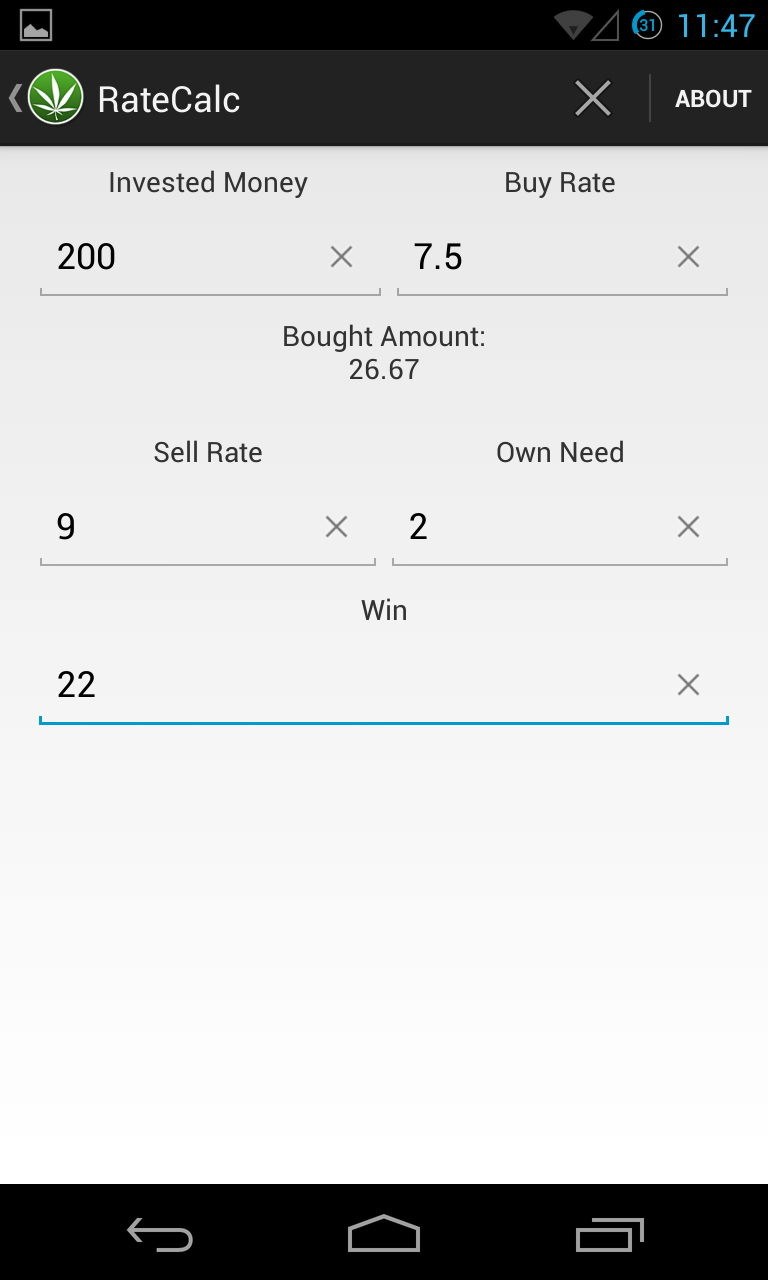
Task: Clear the Own Need value
Action: pyautogui.click(x=688, y=527)
